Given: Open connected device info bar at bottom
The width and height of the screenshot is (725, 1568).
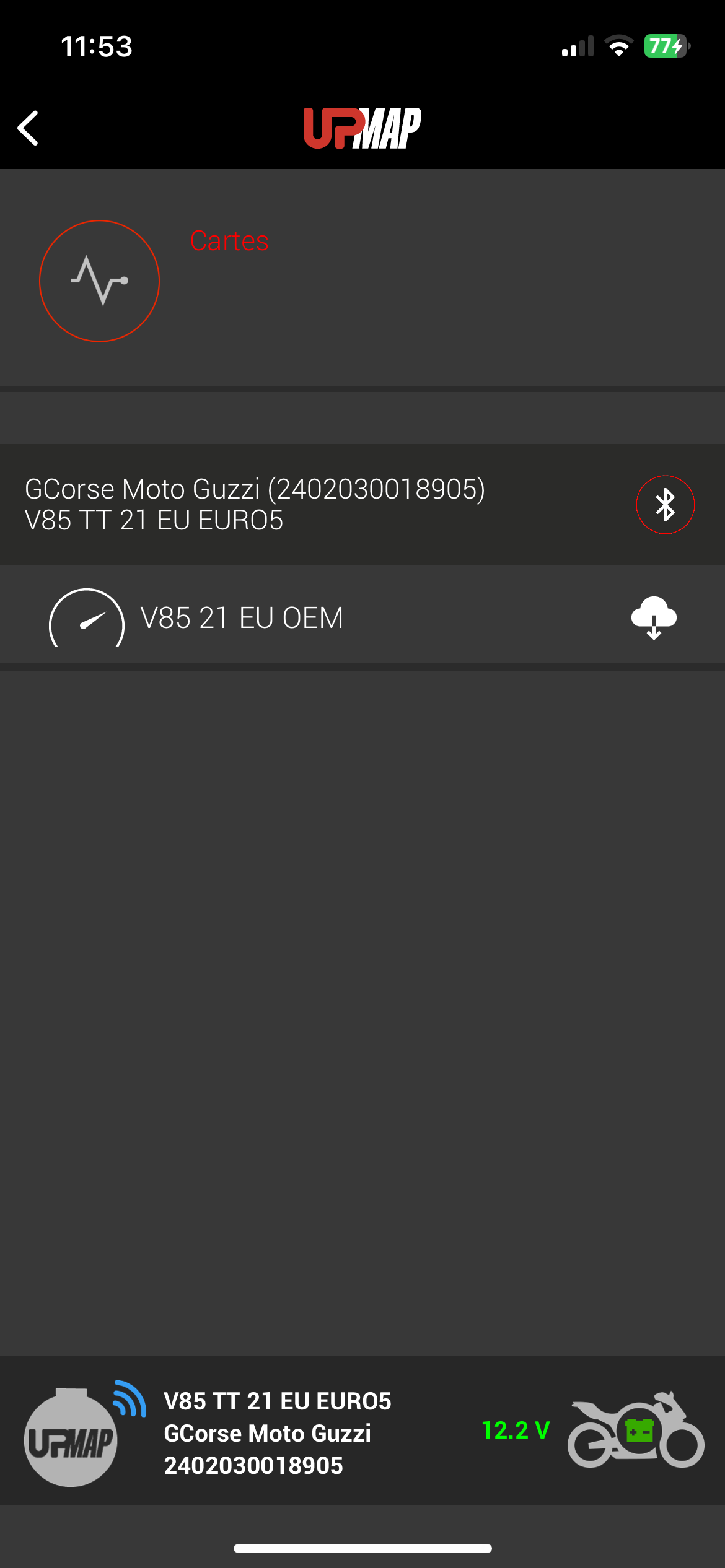Looking at the screenshot, I should tap(362, 1432).
